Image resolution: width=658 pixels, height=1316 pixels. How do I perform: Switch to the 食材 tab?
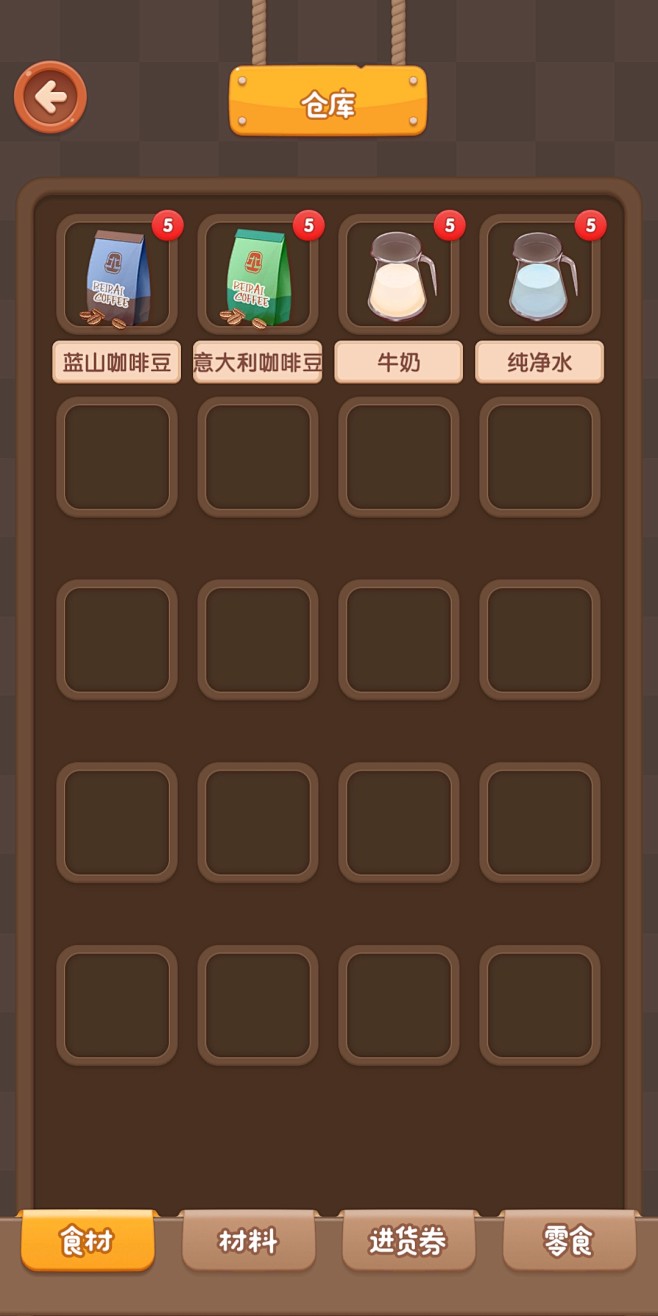[x=88, y=1241]
